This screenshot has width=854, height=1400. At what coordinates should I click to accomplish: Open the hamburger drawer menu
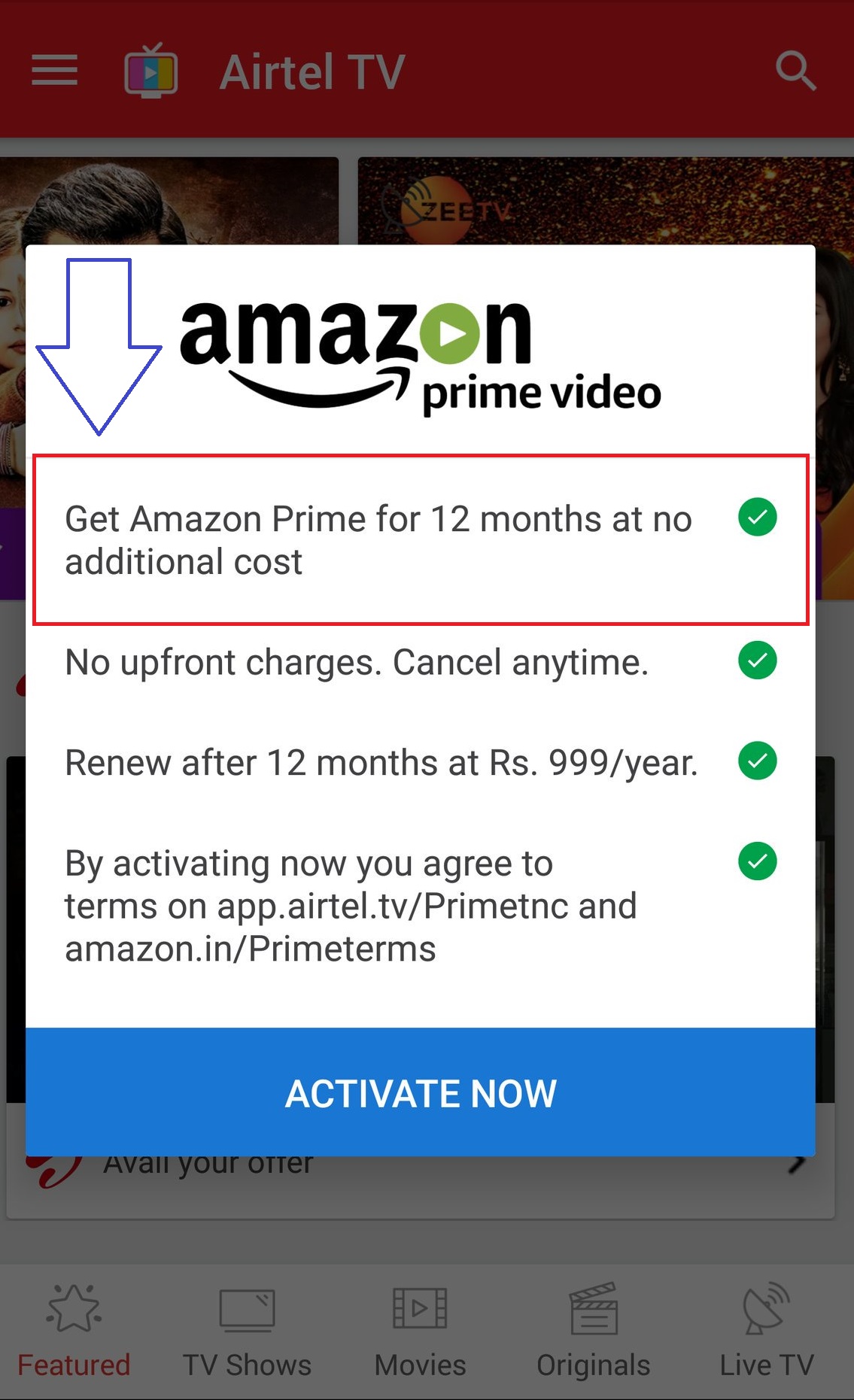54,71
